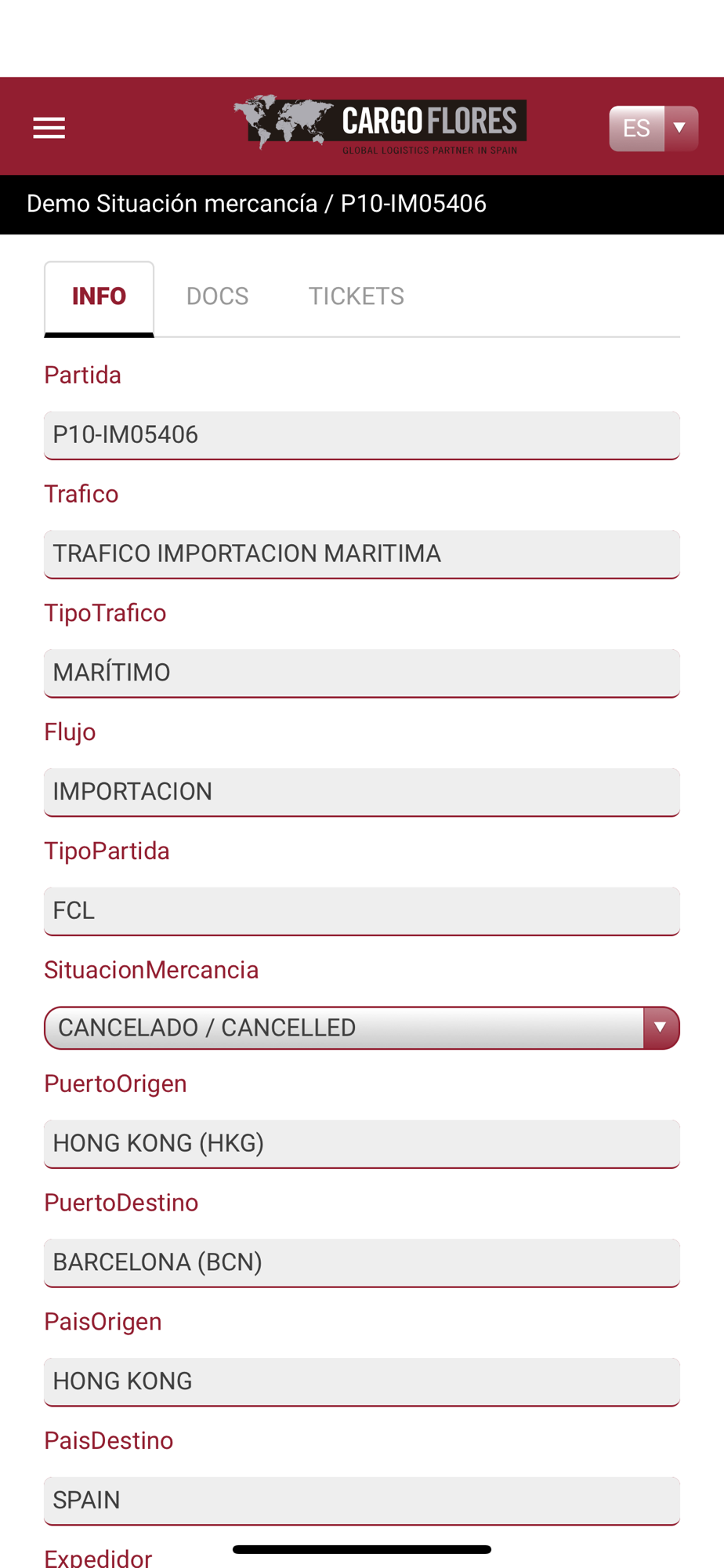Tap the TipoPartida field FCL
The height and width of the screenshot is (1568, 724).
pyautogui.click(x=362, y=911)
